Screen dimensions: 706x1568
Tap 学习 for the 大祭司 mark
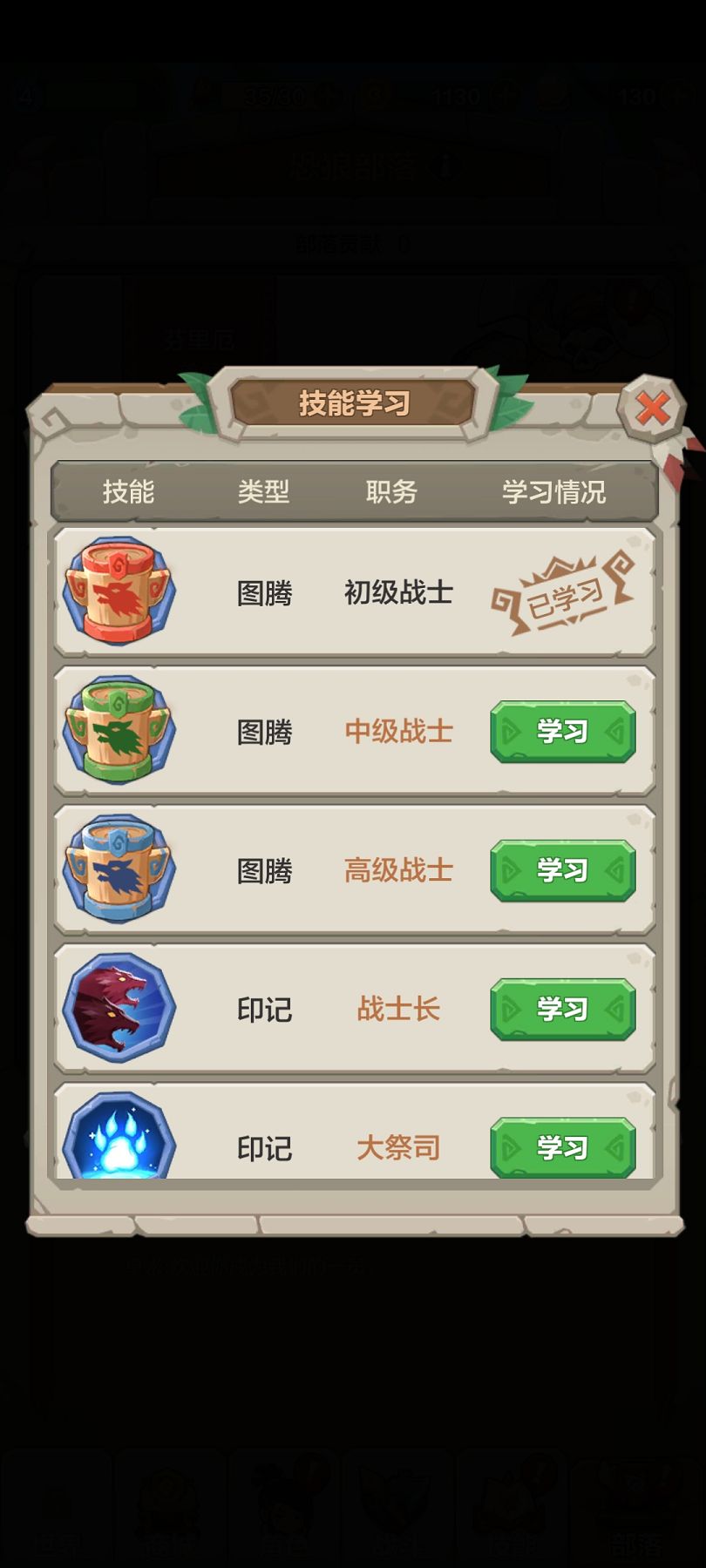pyautogui.click(x=562, y=1147)
